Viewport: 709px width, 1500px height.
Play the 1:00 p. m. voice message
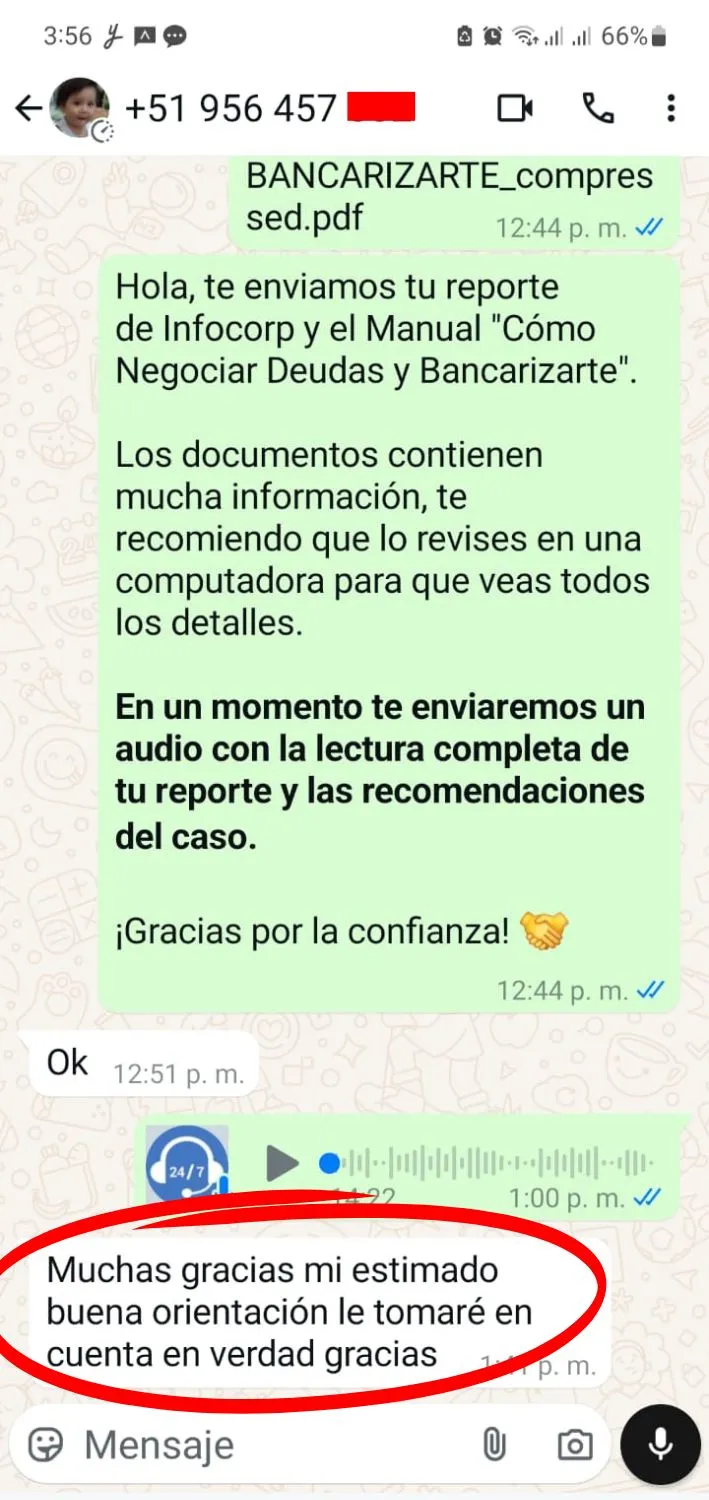tap(282, 1162)
